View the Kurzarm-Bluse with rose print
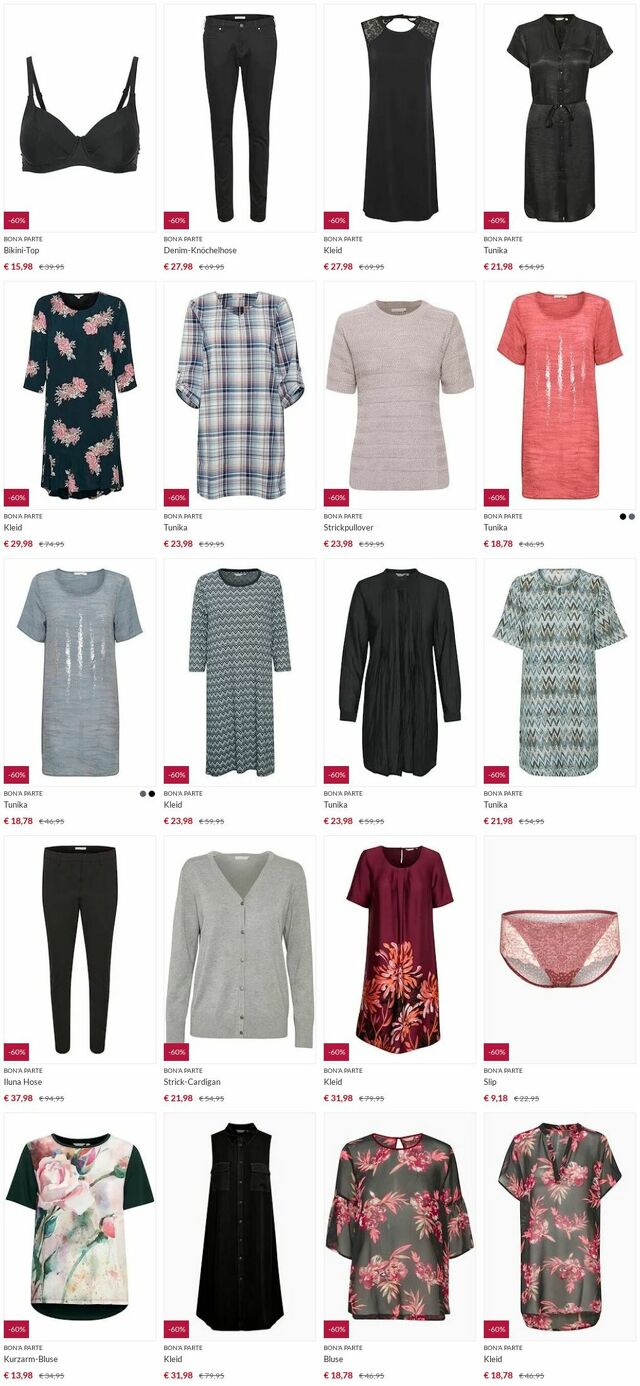640x1386 pixels. (x=80, y=1227)
